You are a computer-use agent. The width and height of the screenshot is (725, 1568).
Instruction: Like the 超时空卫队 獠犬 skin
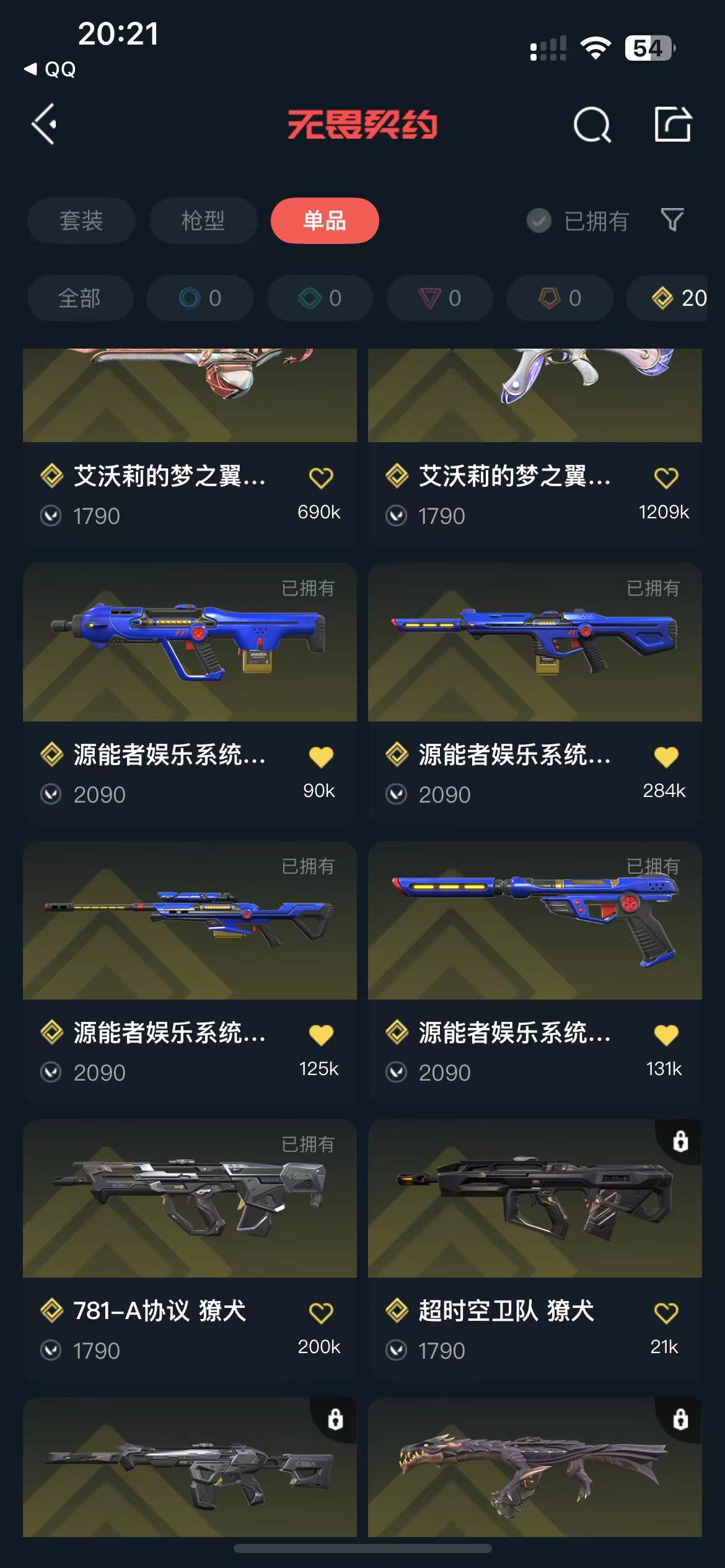click(x=666, y=1312)
